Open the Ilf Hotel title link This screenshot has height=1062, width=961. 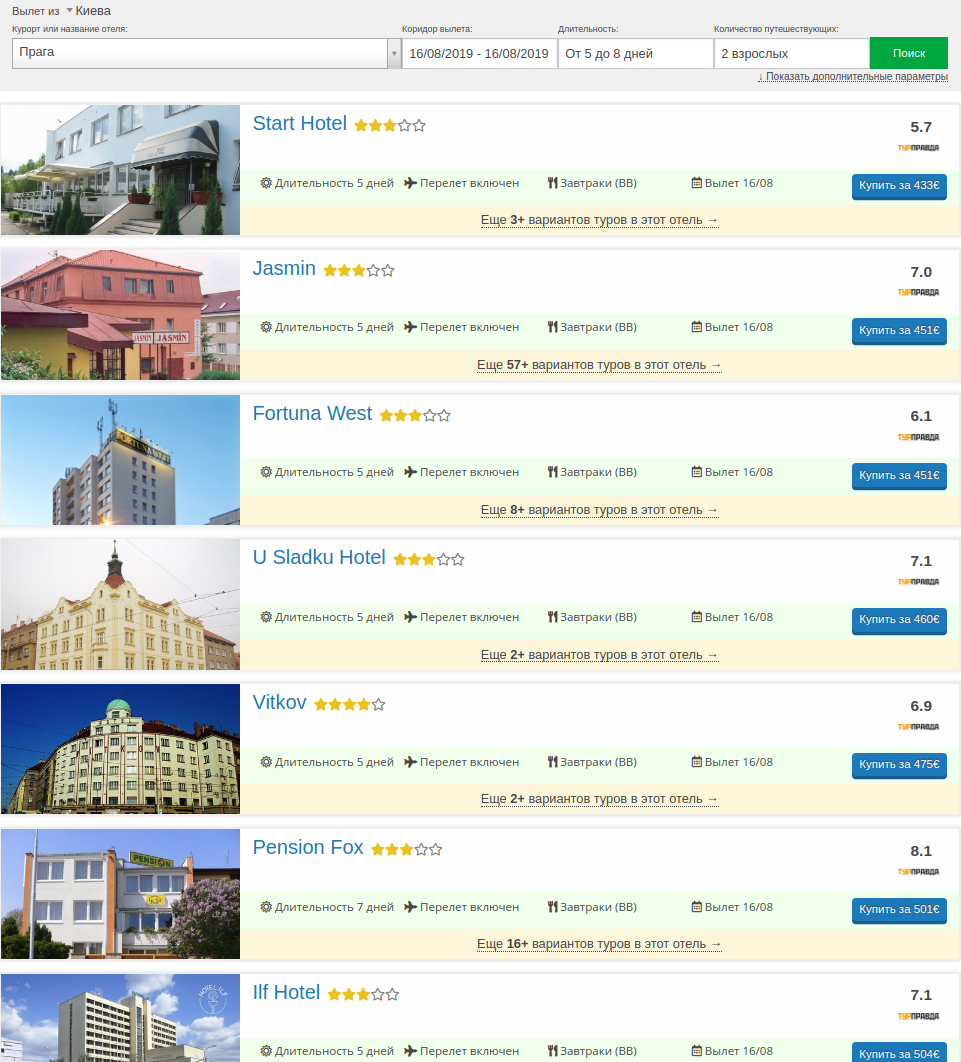[286, 992]
